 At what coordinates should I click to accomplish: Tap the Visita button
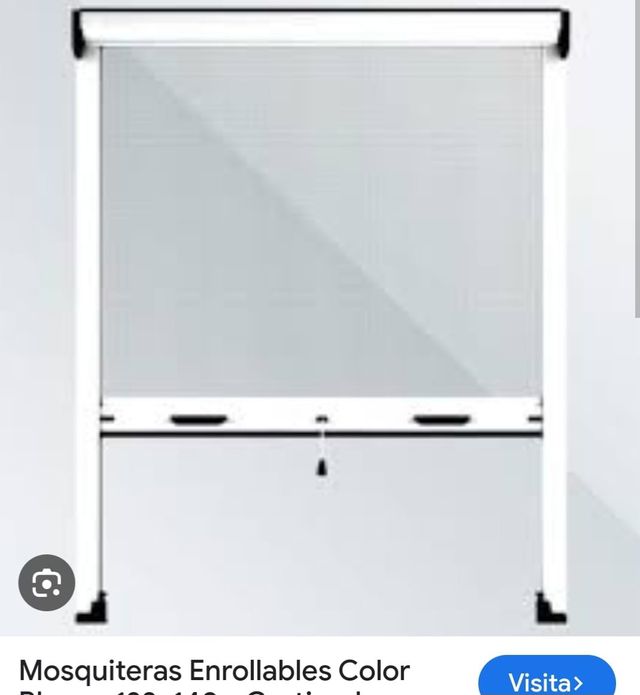[x=546, y=680]
